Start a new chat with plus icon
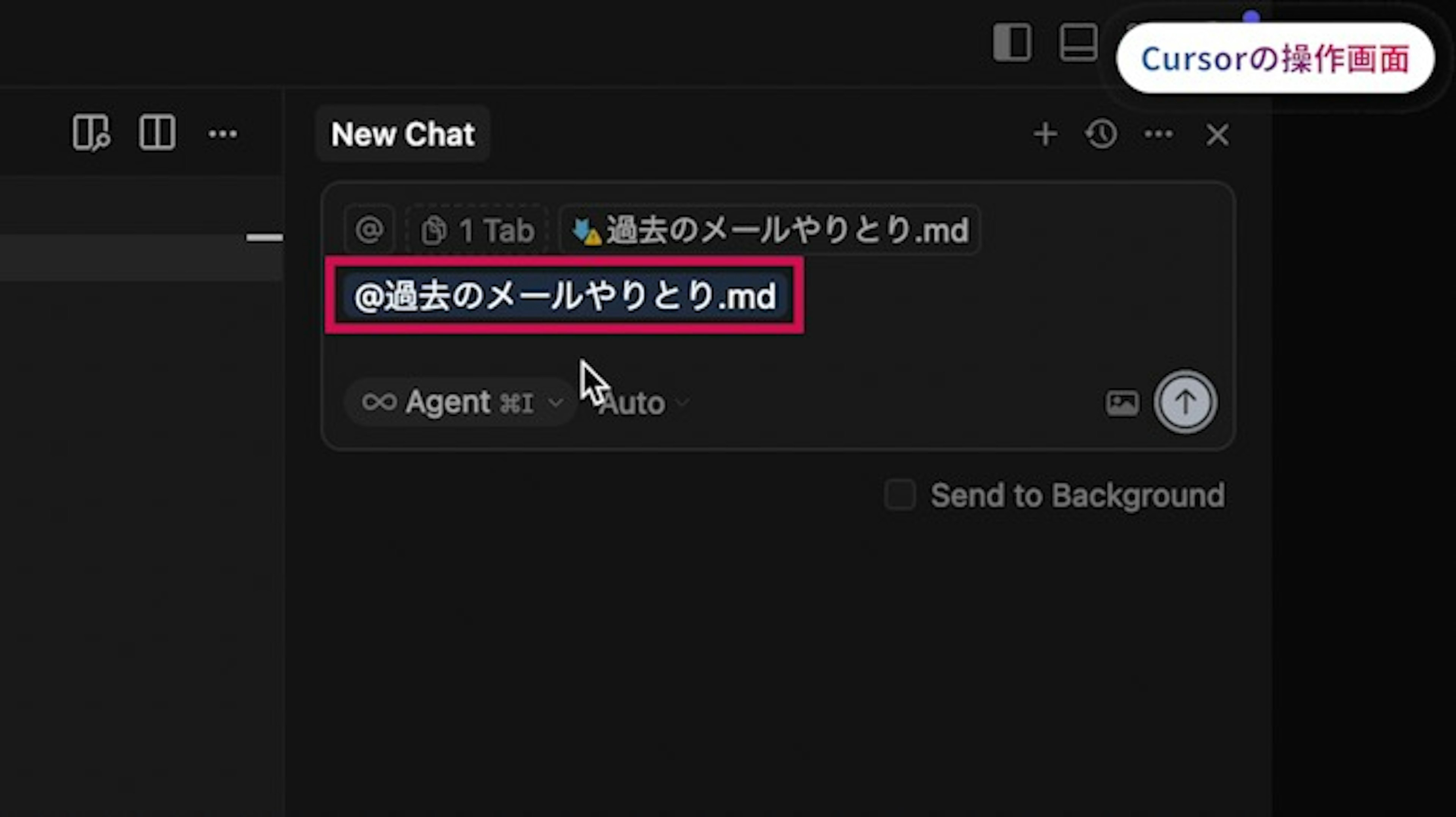This screenshot has width=1456, height=817. (1045, 134)
